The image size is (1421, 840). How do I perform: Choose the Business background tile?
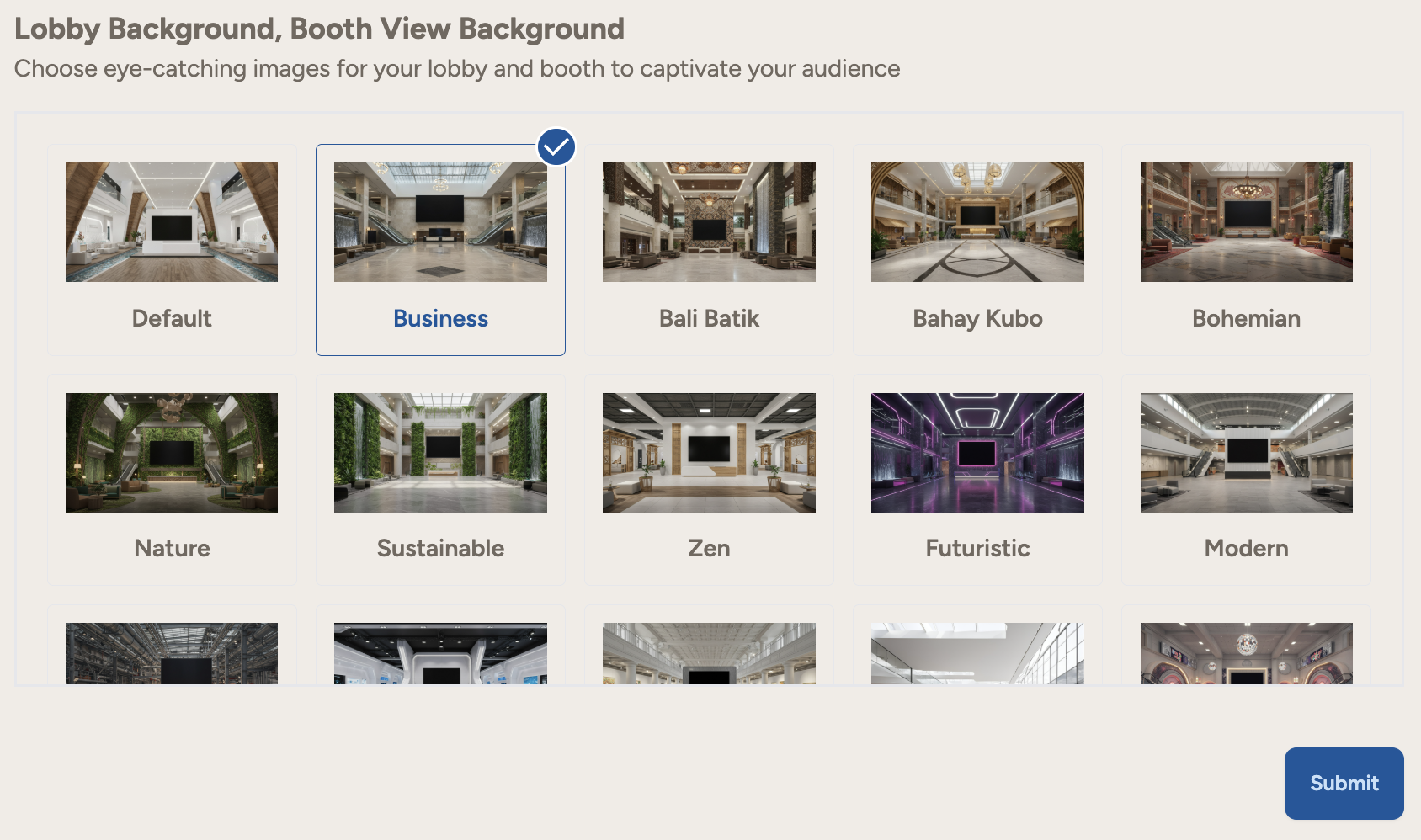click(440, 249)
